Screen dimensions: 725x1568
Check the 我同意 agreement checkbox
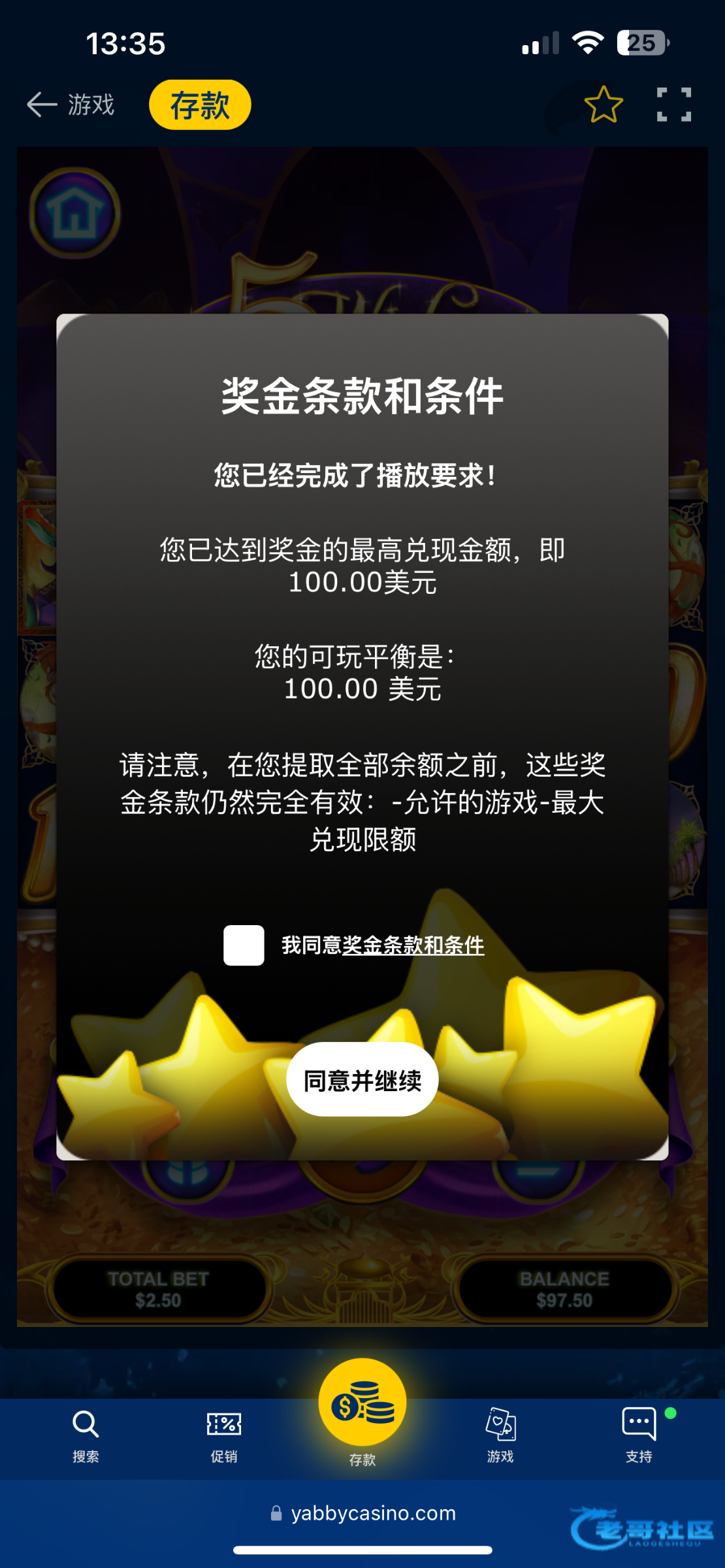[244, 945]
